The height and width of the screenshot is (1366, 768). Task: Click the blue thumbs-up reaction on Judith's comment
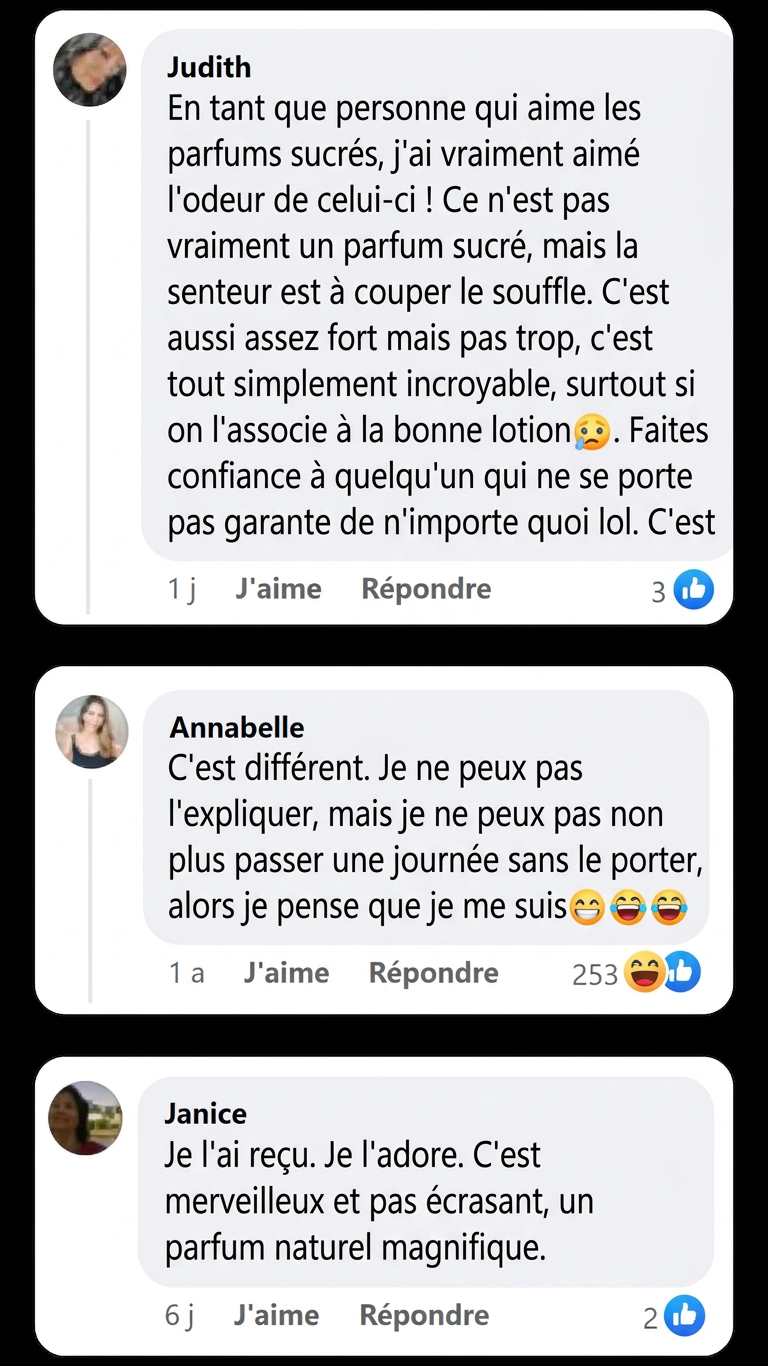pyautogui.click(x=691, y=590)
